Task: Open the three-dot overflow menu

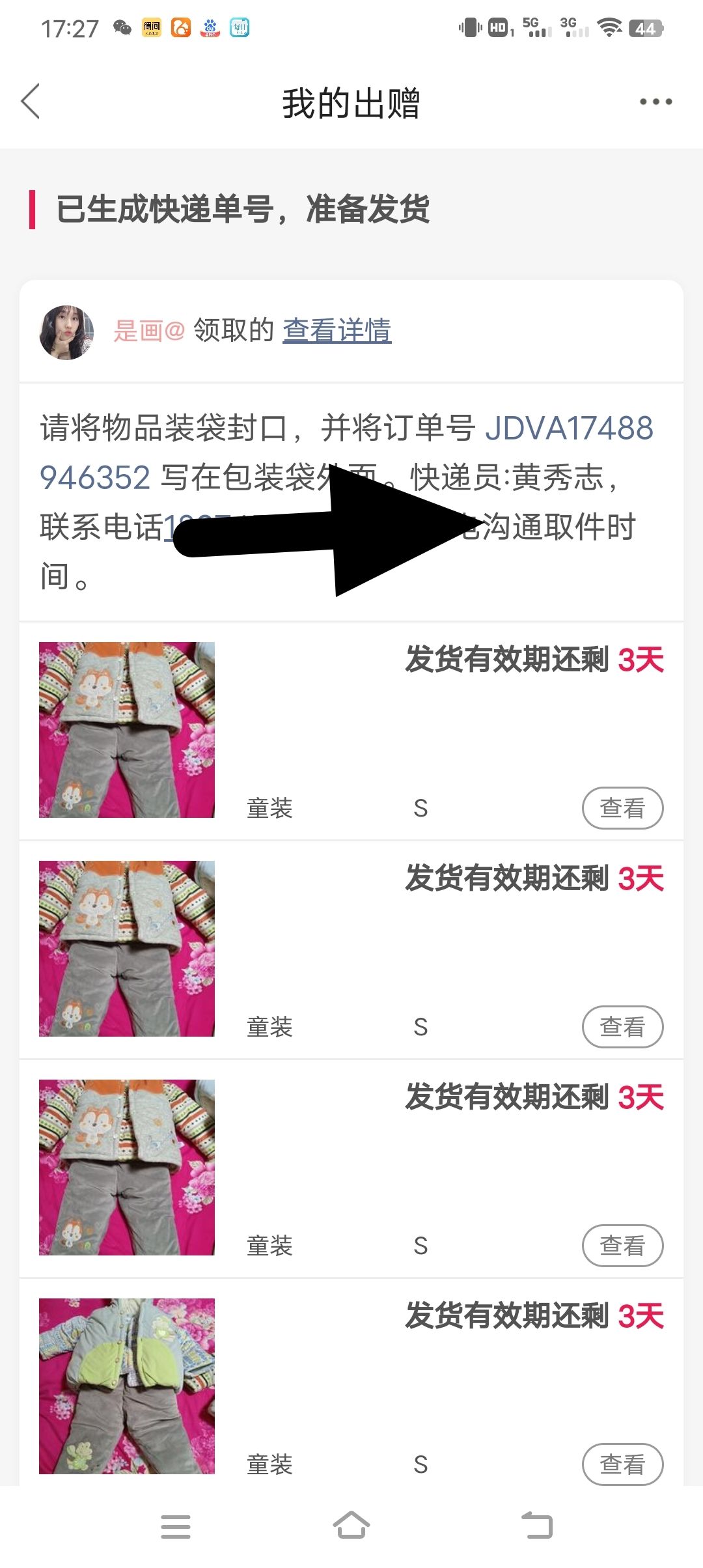Action: pos(655,102)
